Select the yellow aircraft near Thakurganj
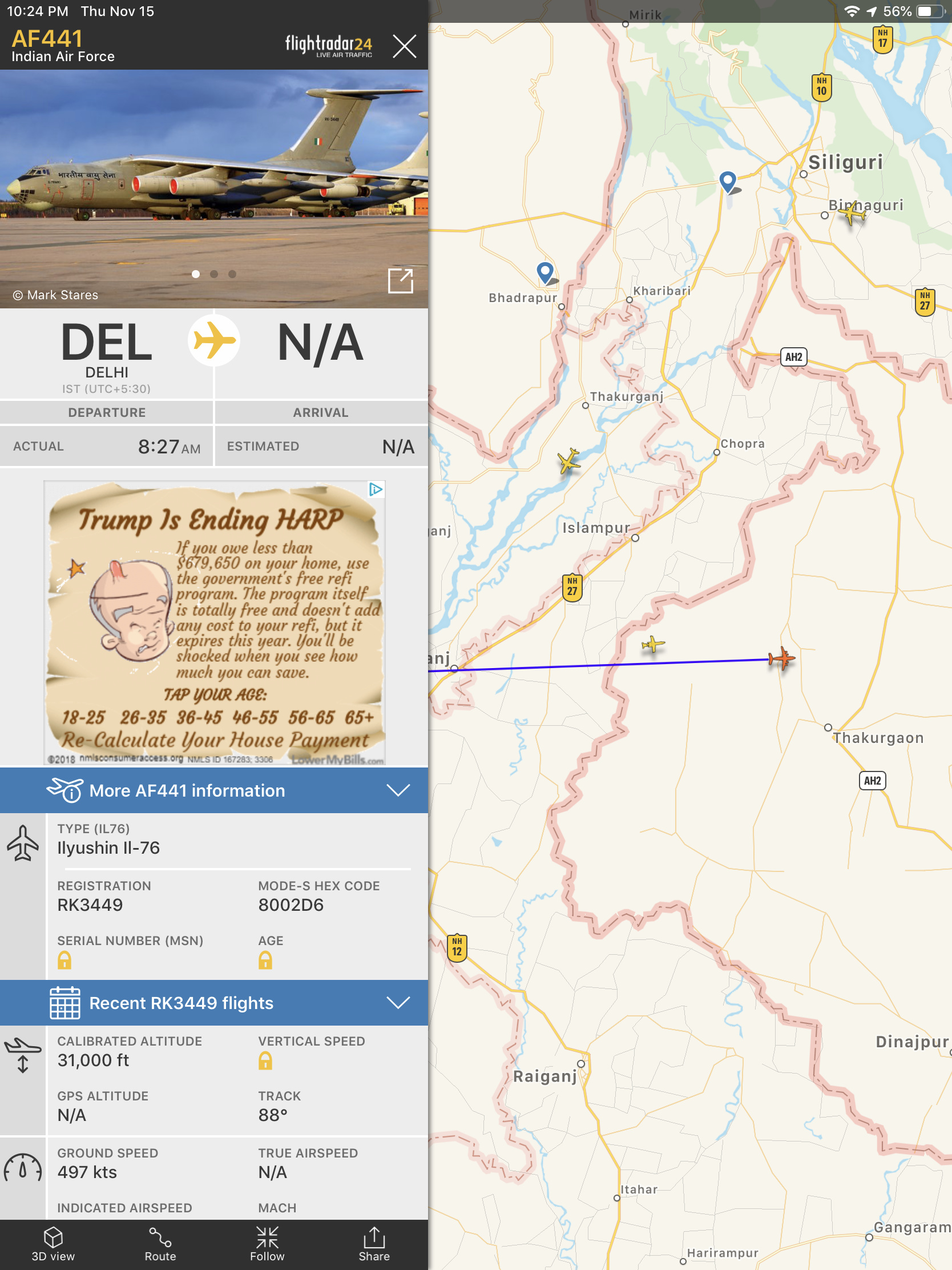952x1270 pixels. click(568, 460)
